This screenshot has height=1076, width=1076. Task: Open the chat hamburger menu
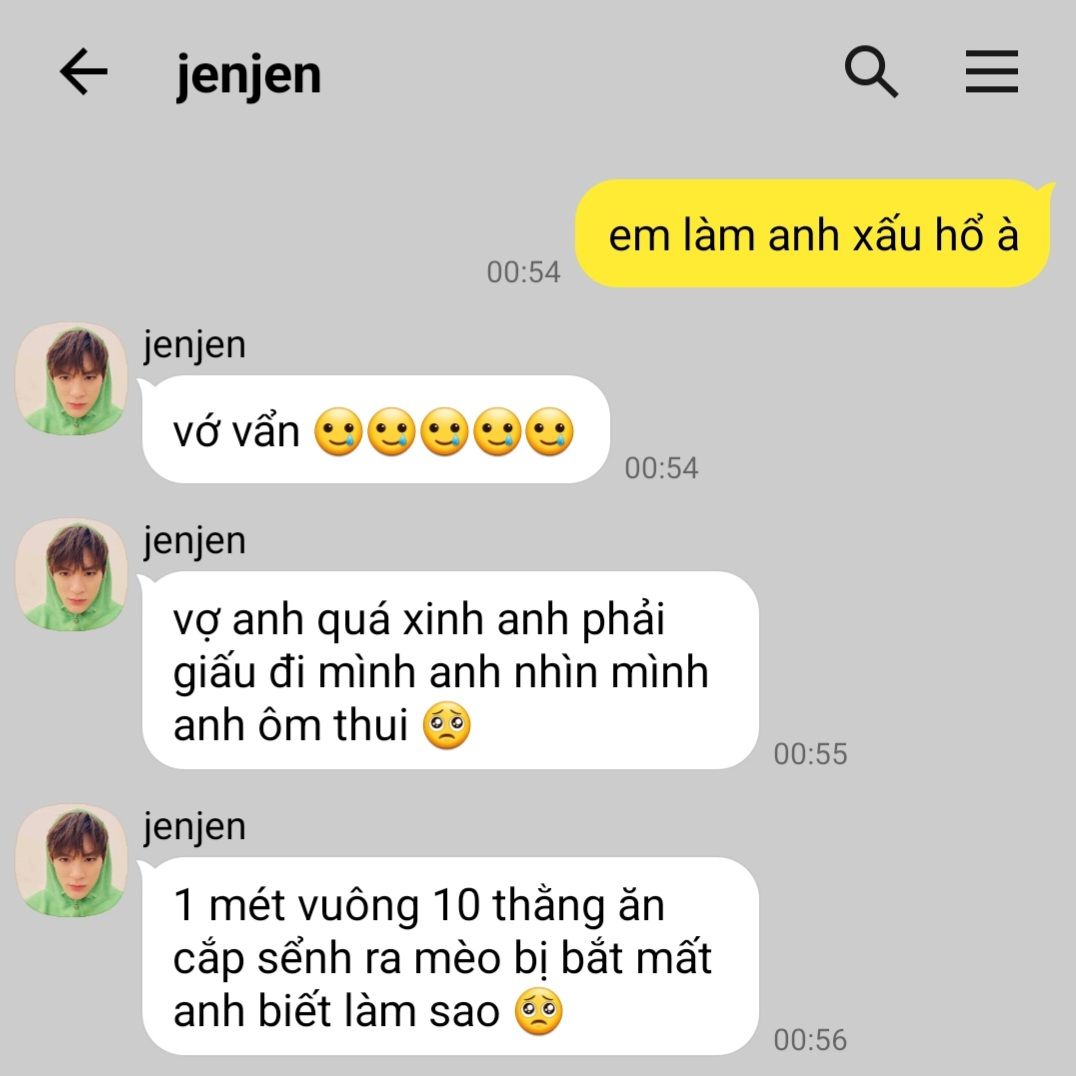pos(991,73)
